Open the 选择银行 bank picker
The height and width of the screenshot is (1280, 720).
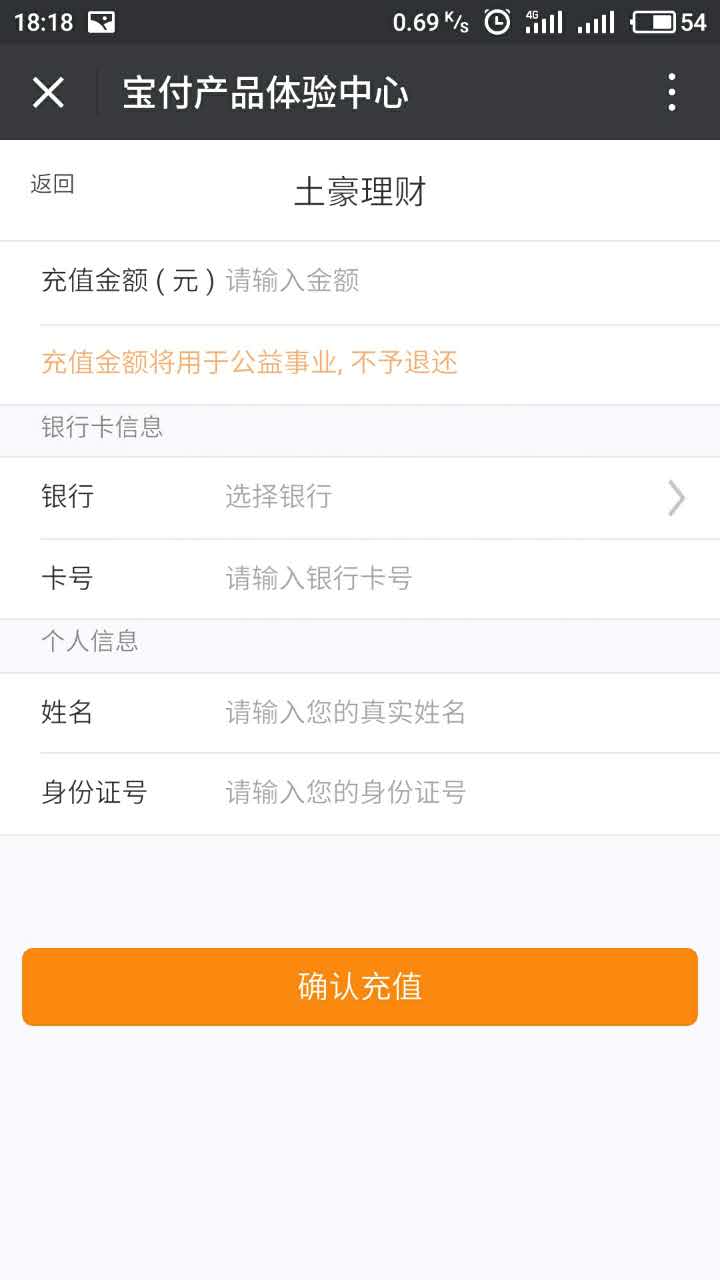click(450, 497)
